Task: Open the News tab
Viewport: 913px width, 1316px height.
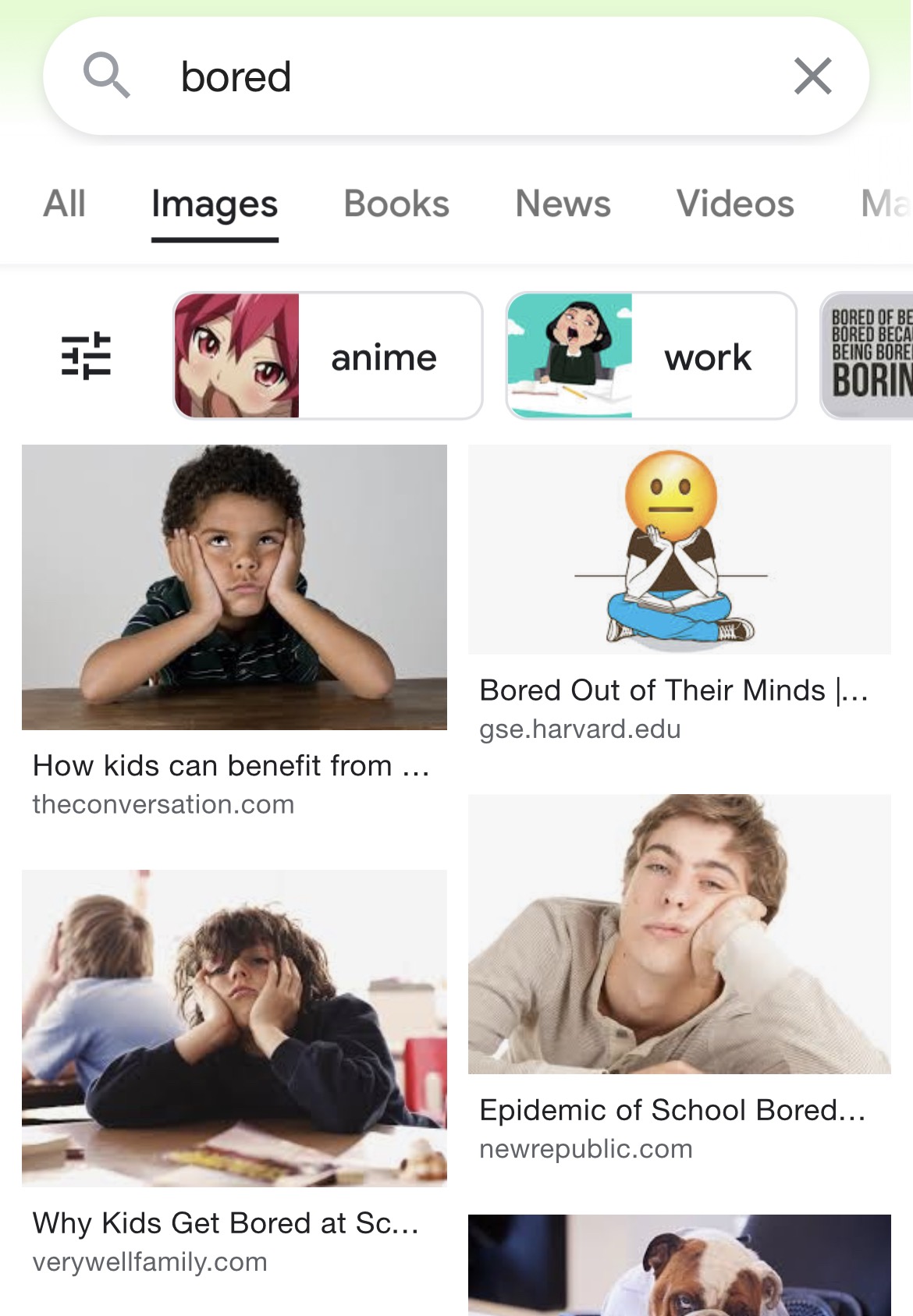Action: coord(563,204)
